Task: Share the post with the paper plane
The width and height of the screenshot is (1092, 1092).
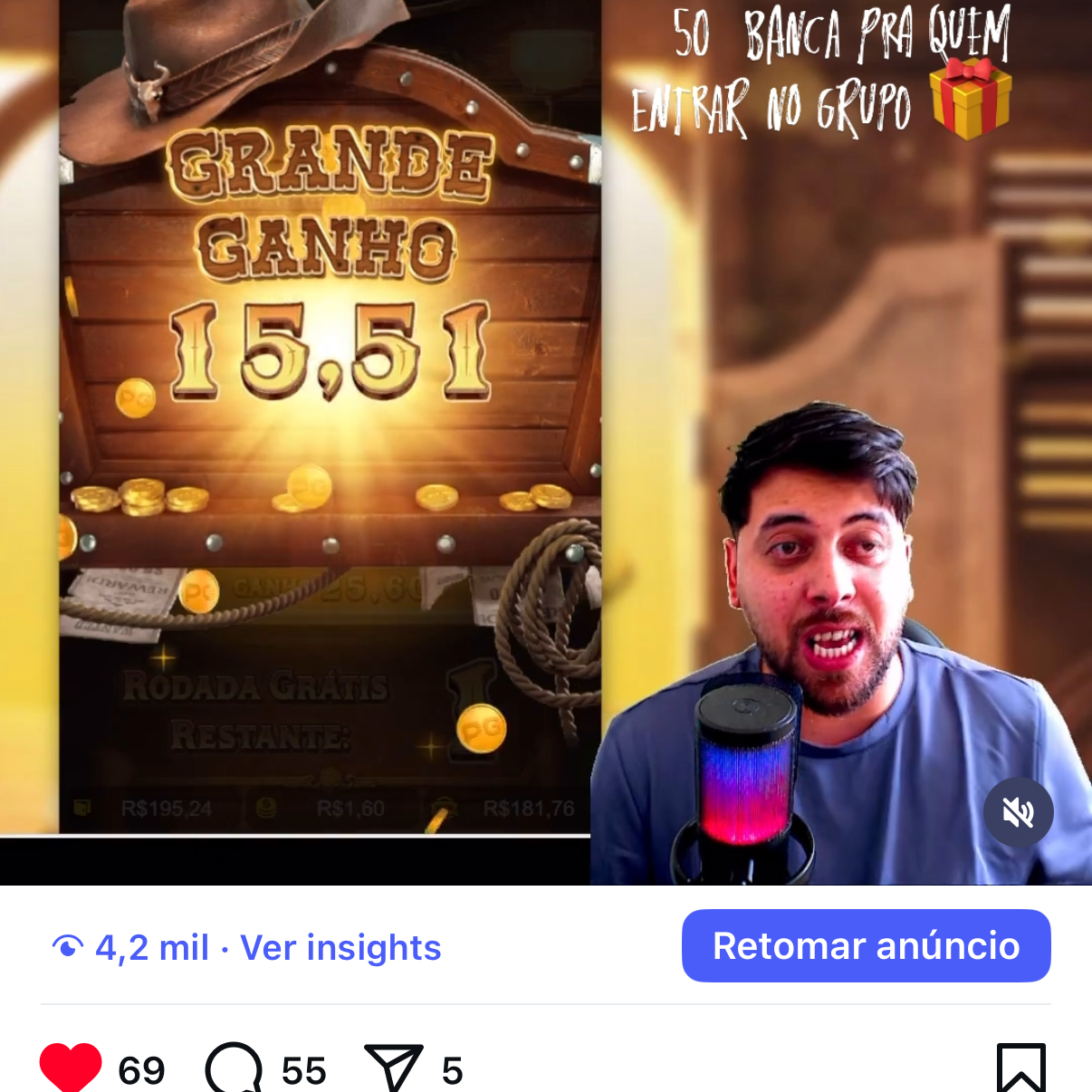Action: coord(393,1068)
